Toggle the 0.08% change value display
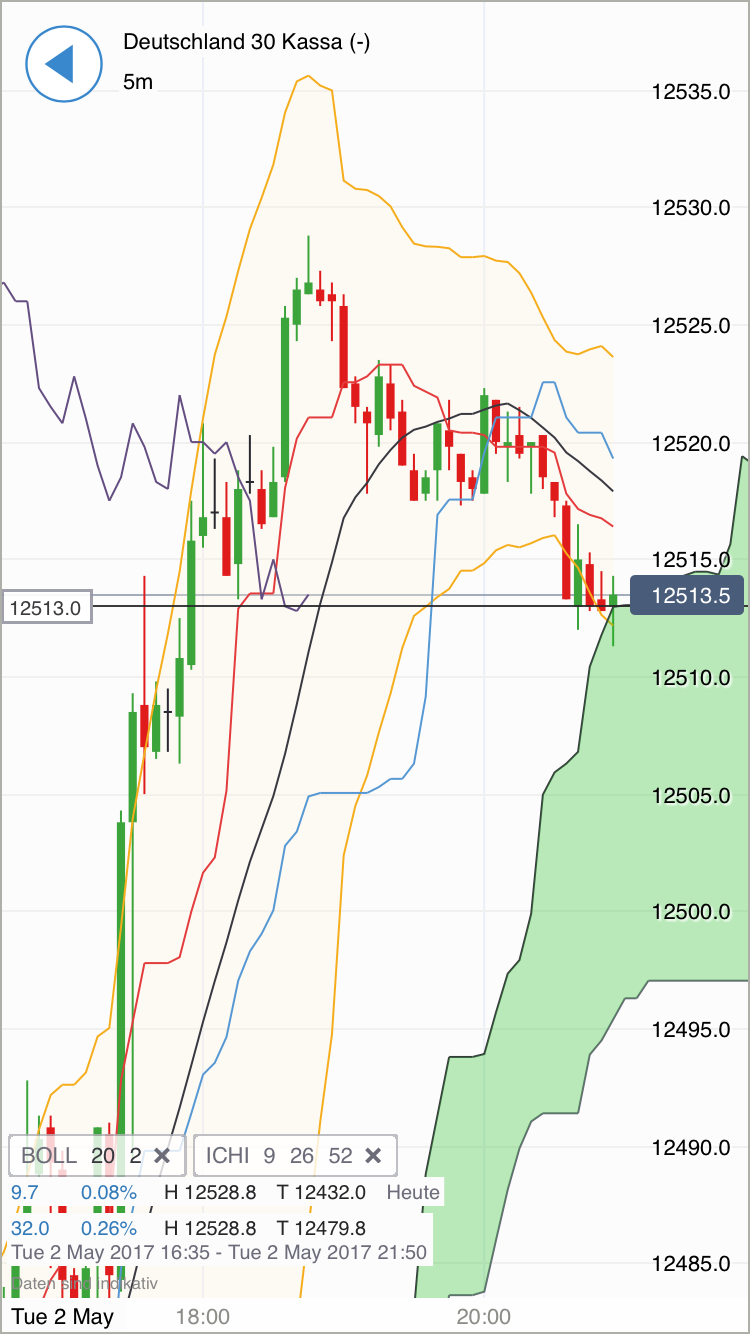 pos(109,1192)
